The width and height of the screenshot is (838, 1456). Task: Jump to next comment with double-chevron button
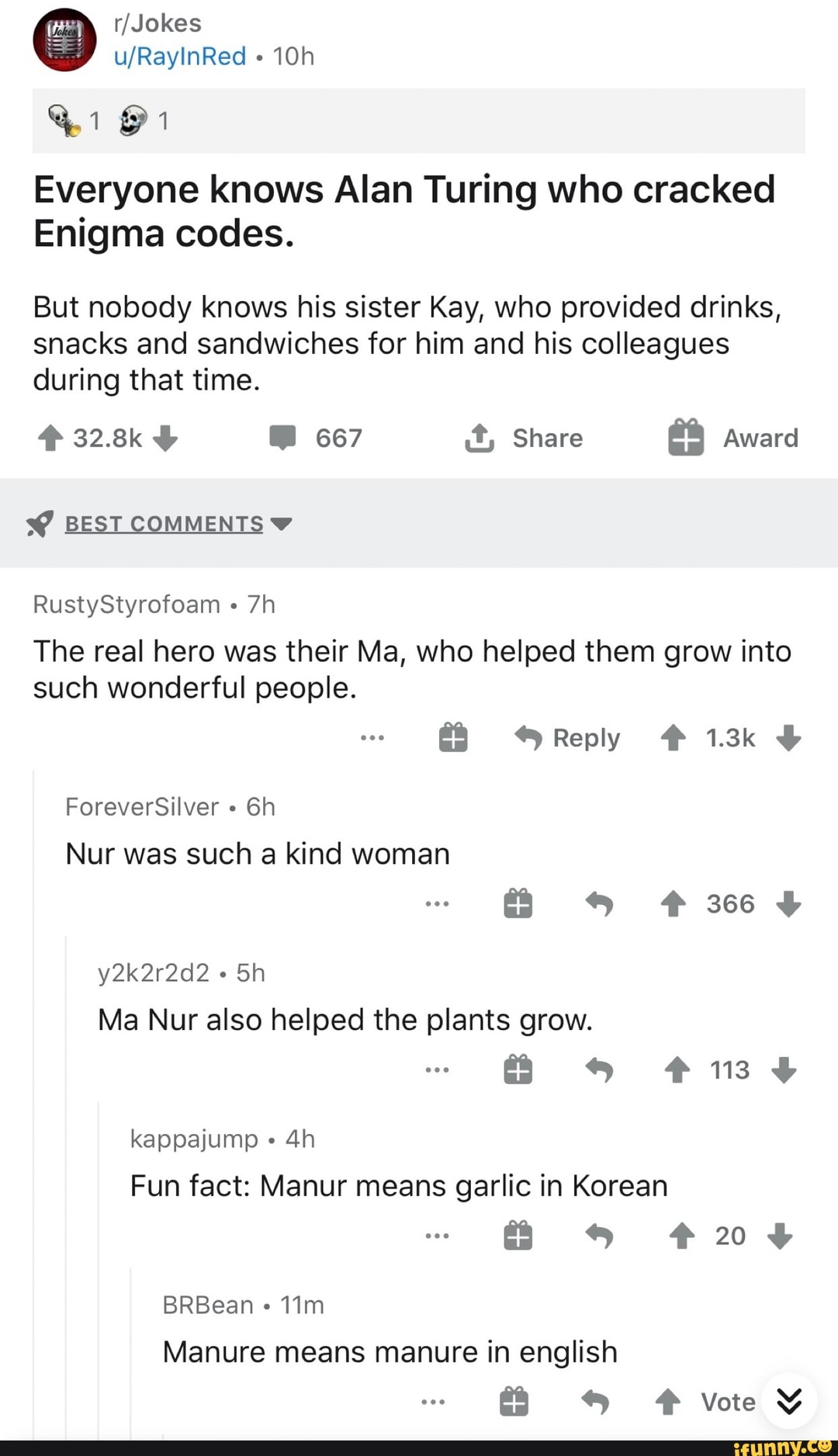789,1402
